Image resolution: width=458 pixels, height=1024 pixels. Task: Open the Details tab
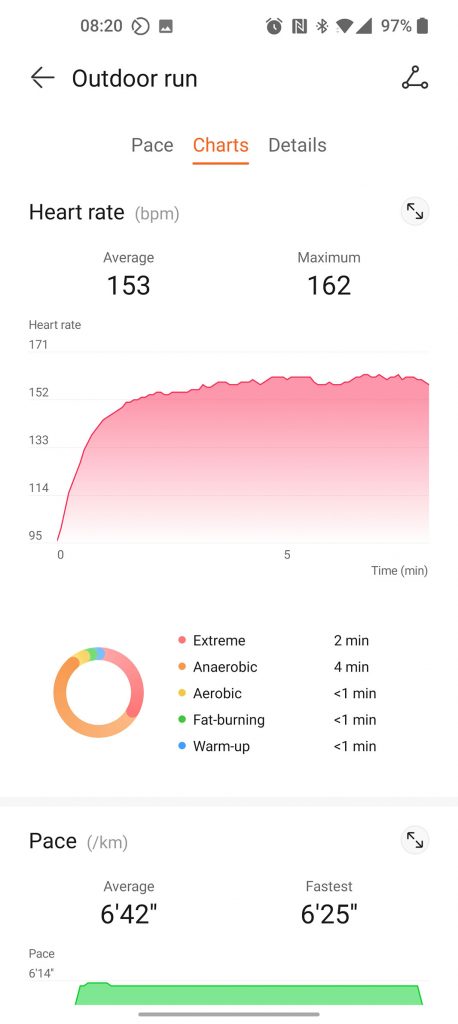click(297, 145)
